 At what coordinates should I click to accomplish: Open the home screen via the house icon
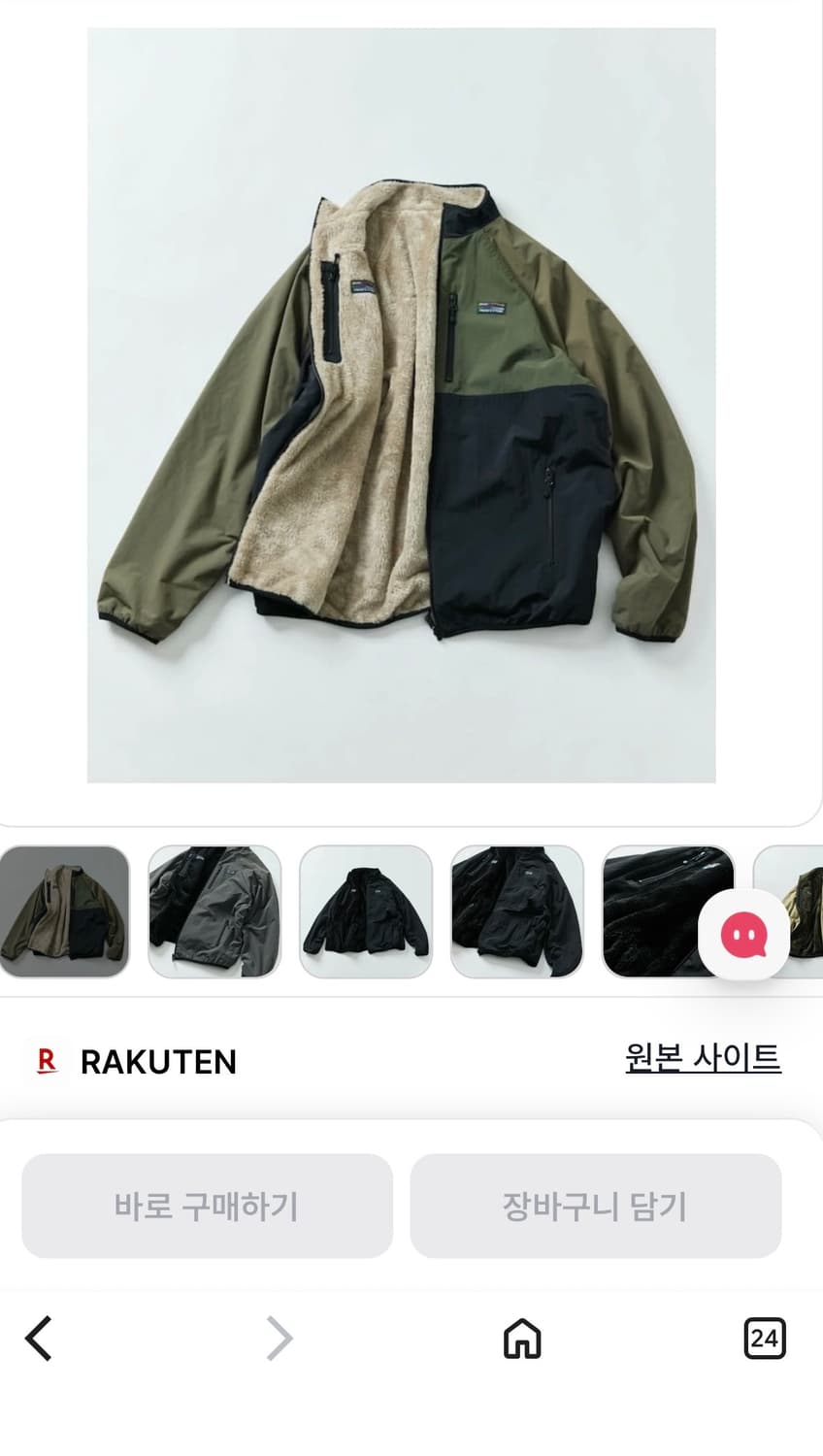[x=521, y=1339]
